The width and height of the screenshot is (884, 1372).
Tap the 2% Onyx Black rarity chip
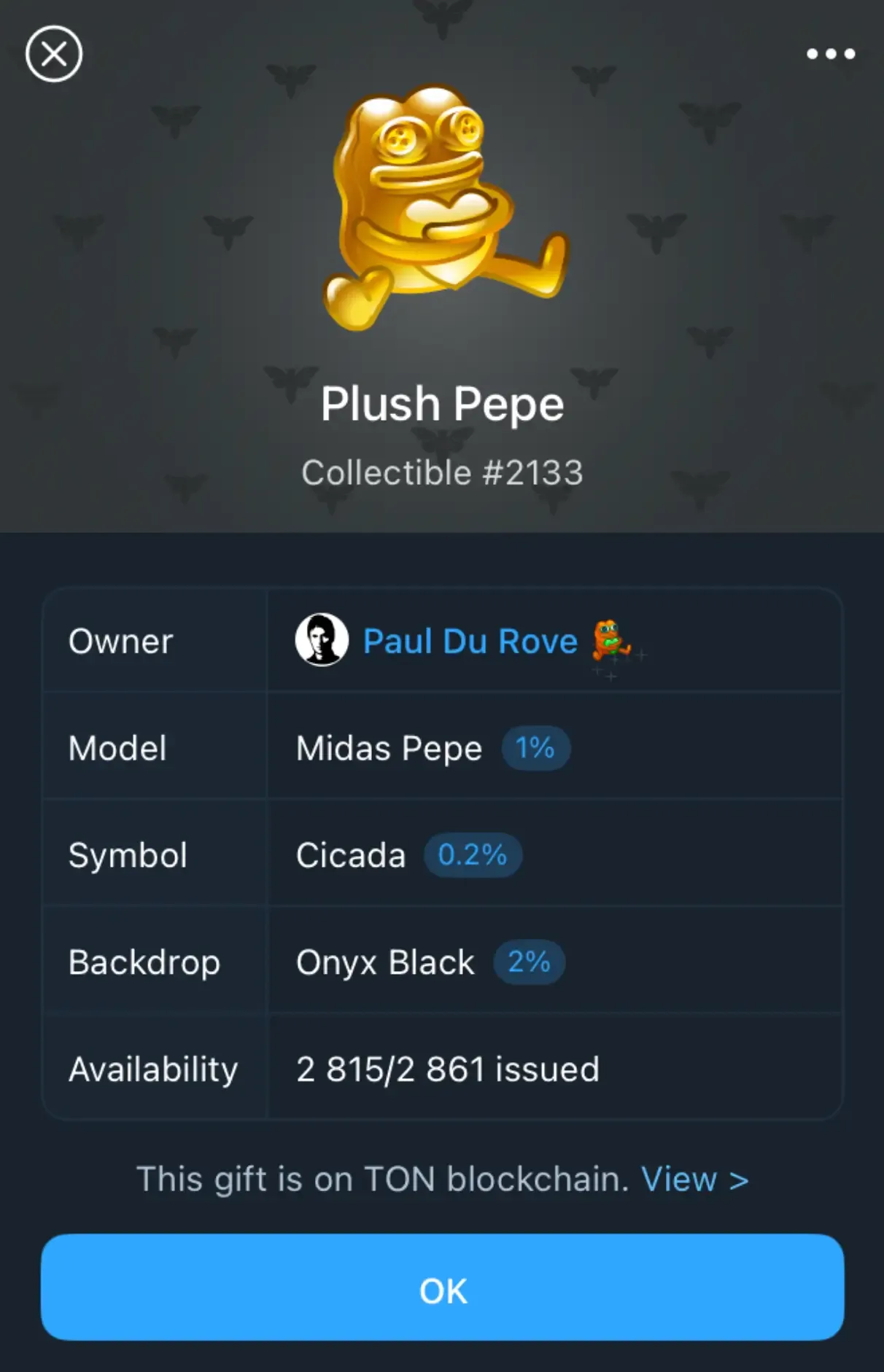[529, 962]
